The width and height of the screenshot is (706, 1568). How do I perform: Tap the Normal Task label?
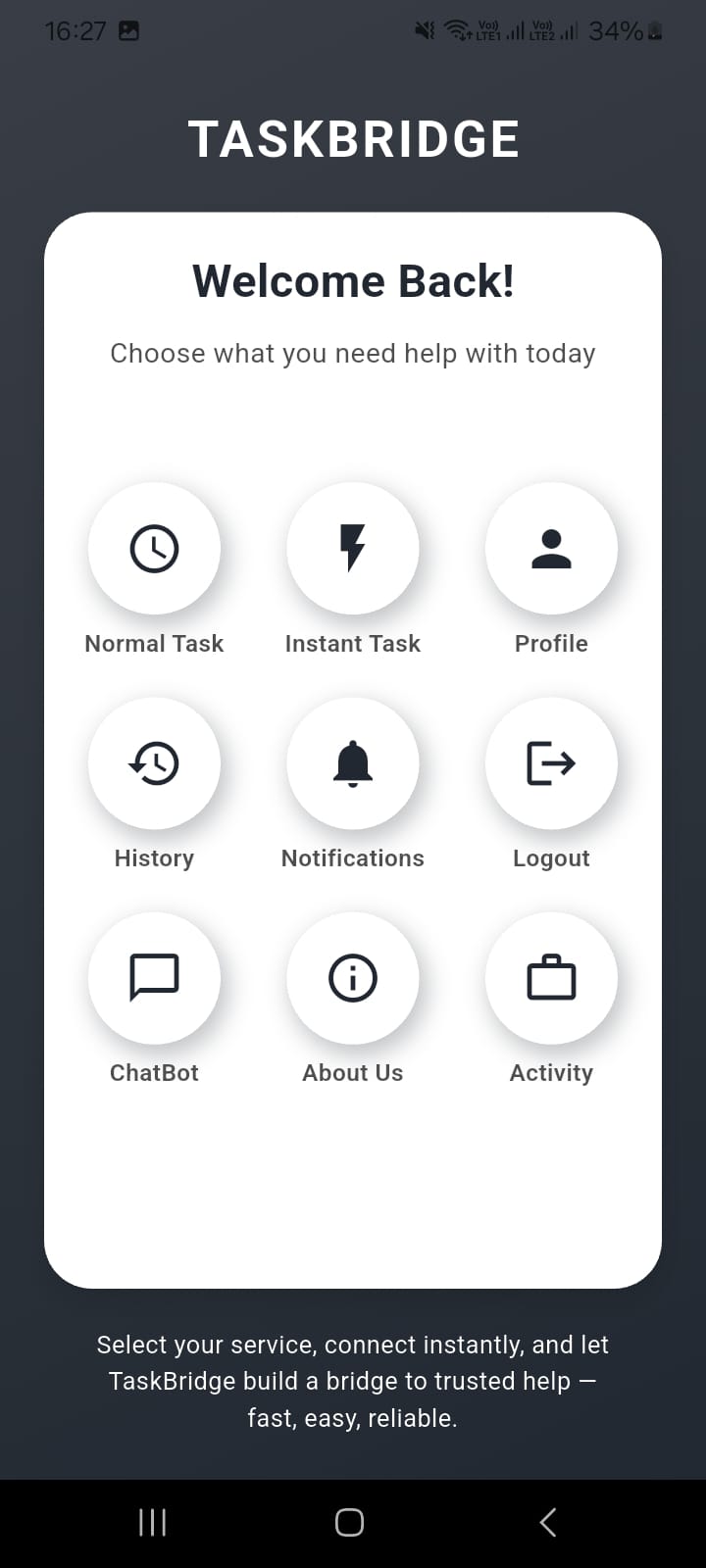point(154,643)
